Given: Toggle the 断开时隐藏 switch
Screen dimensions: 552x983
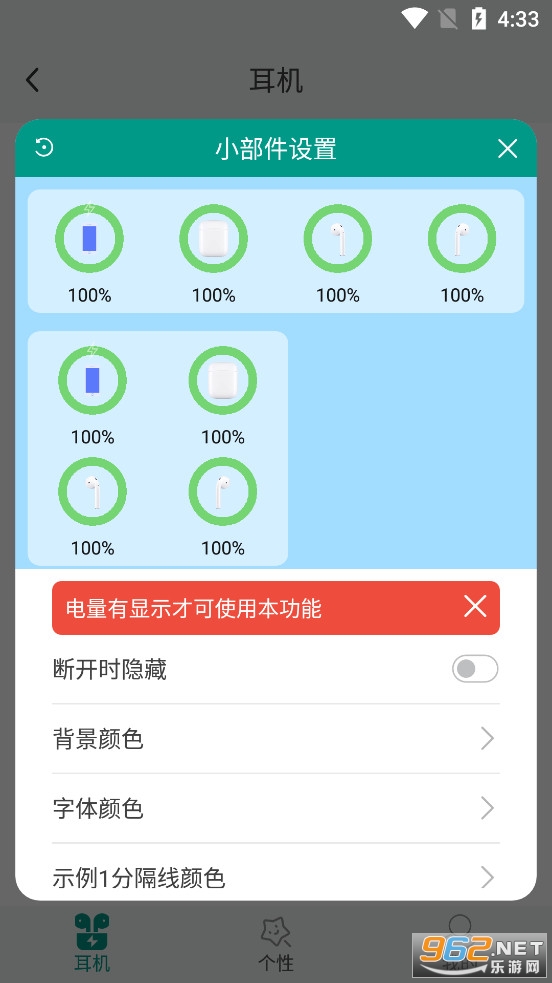Looking at the screenshot, I should [475, 669].
